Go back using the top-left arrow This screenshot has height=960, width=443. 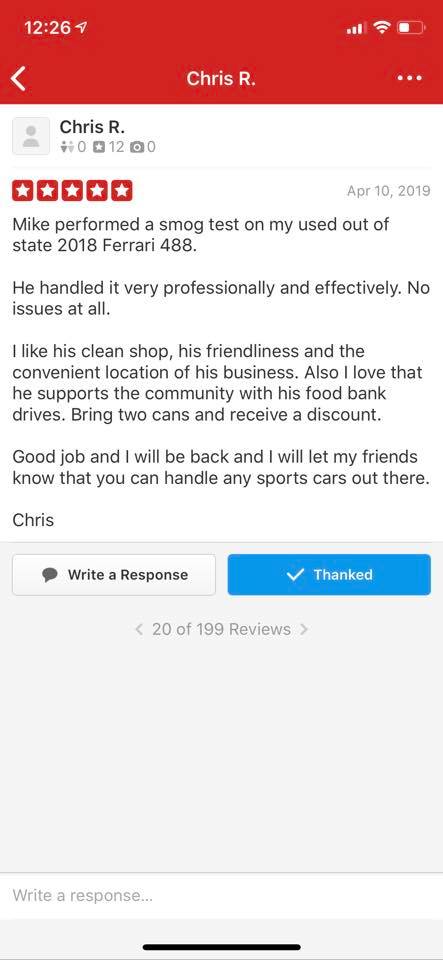[19, 79]
